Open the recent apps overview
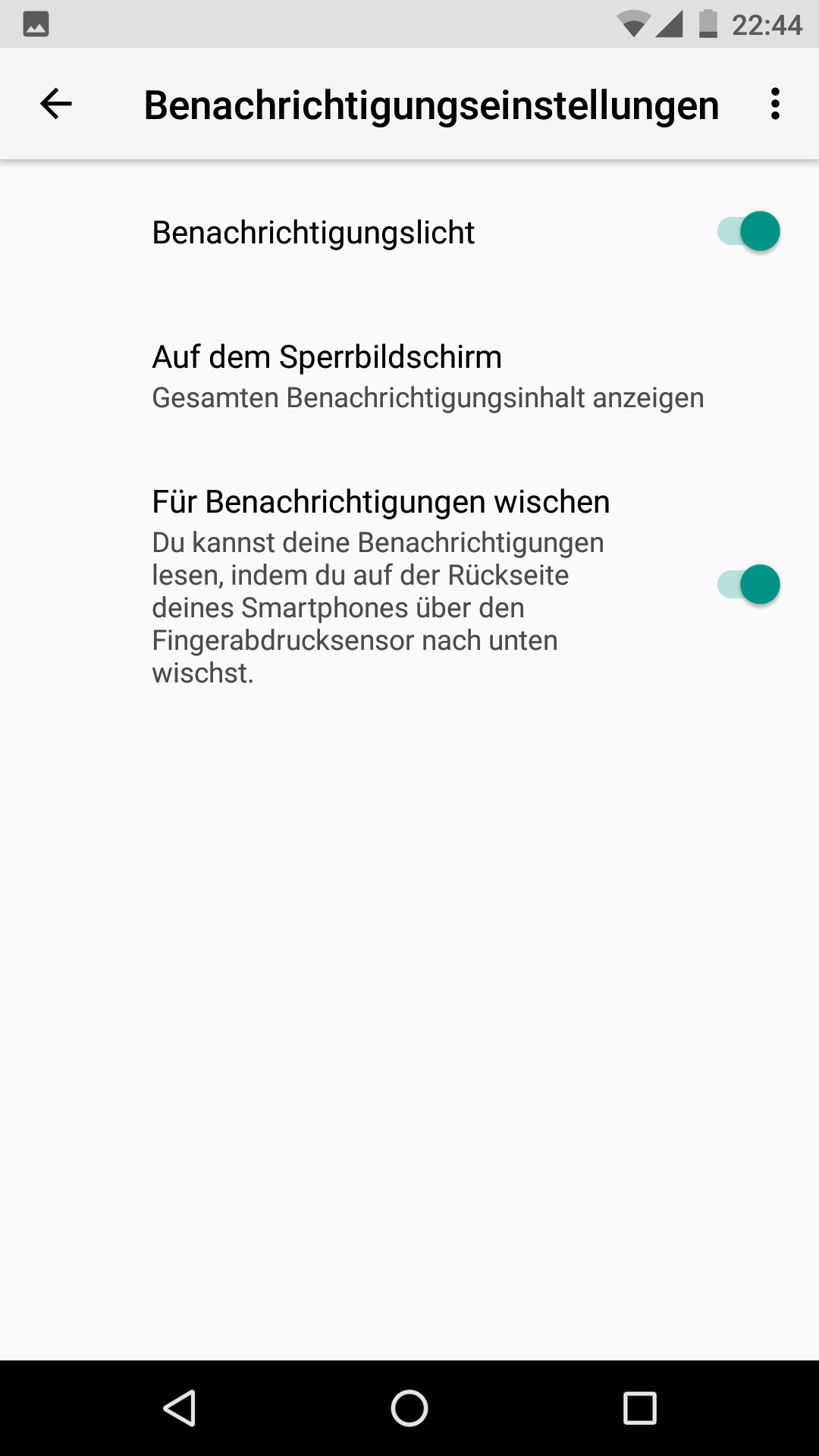This screenshot has height=1456, width=819. 639,1408
